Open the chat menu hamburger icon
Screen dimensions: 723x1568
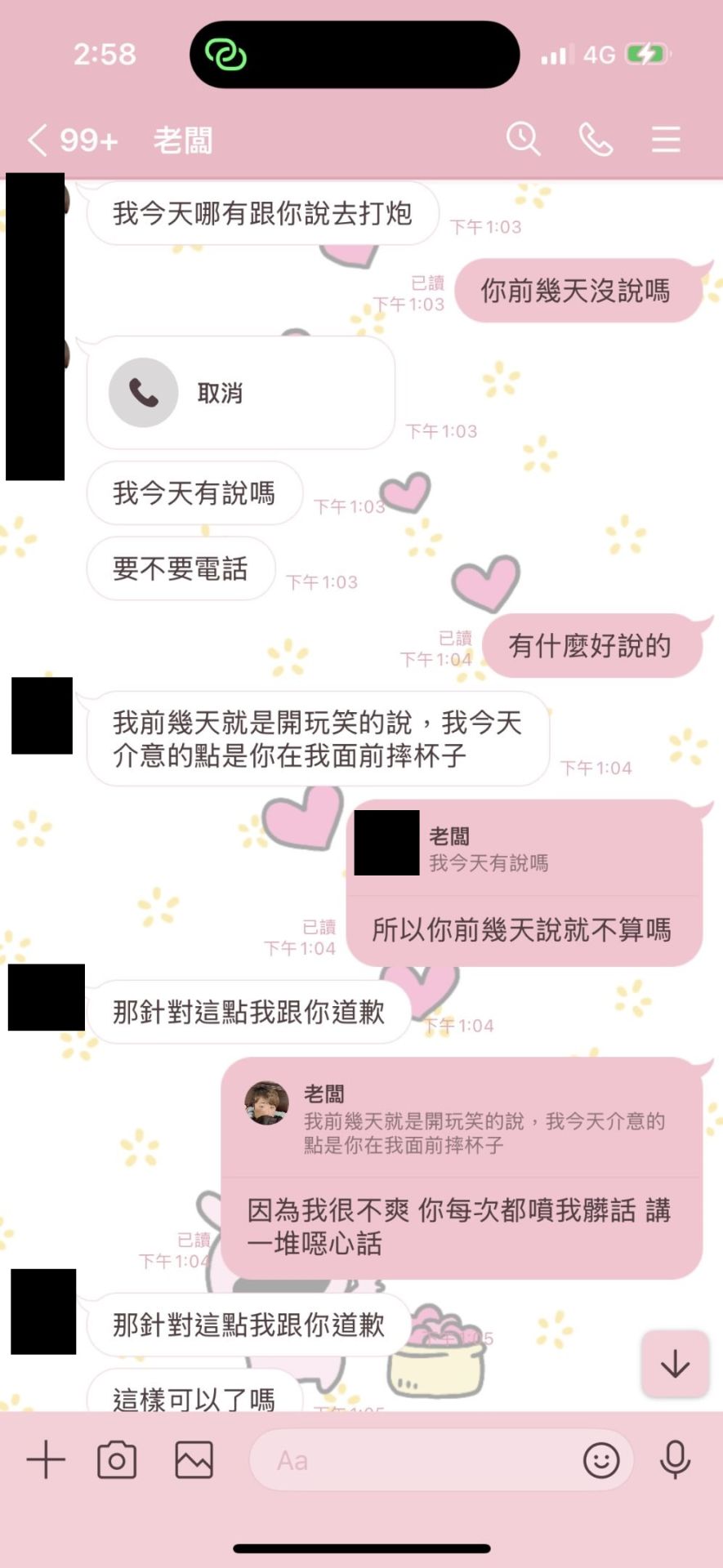point(666,140)
